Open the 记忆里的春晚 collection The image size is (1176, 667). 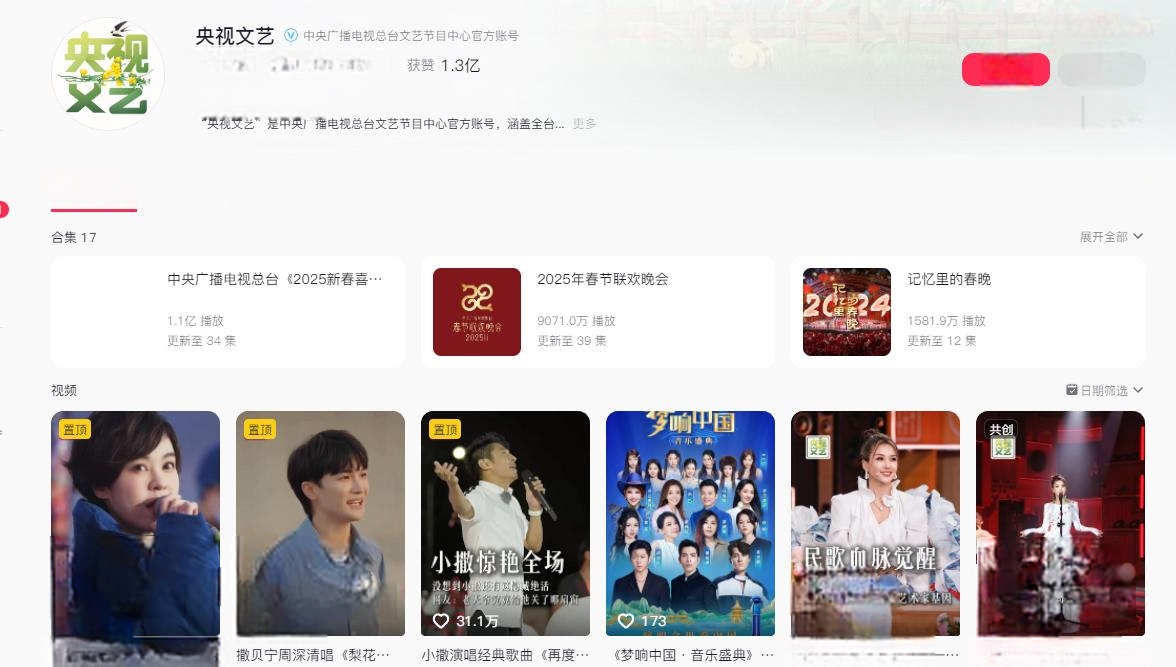point(967,312)
